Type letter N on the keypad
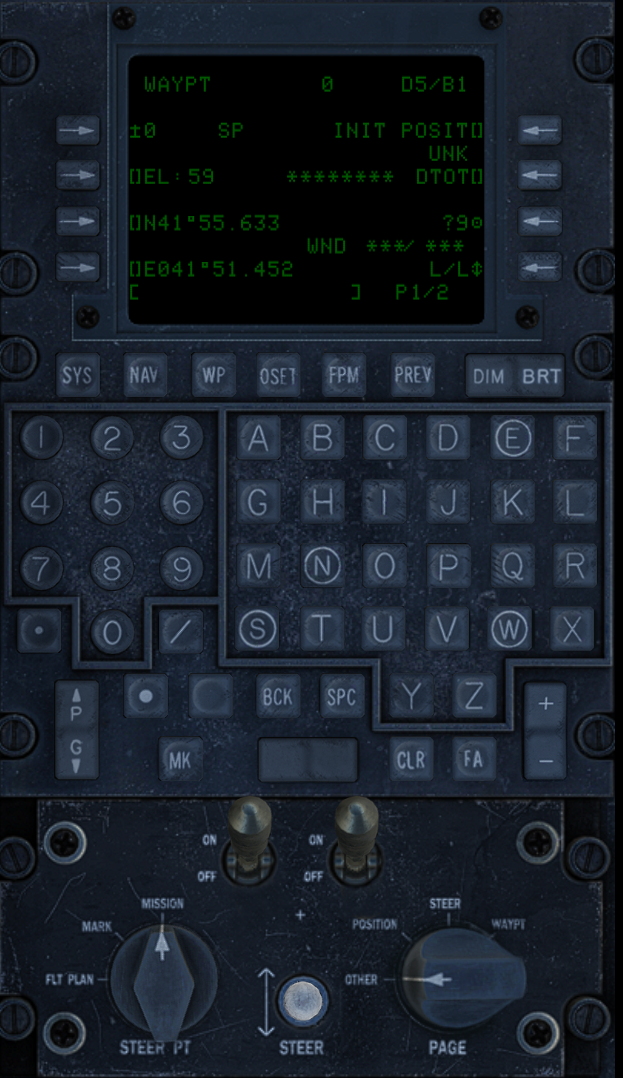This screenshot has height=1078, width=623. pos(322,567)
